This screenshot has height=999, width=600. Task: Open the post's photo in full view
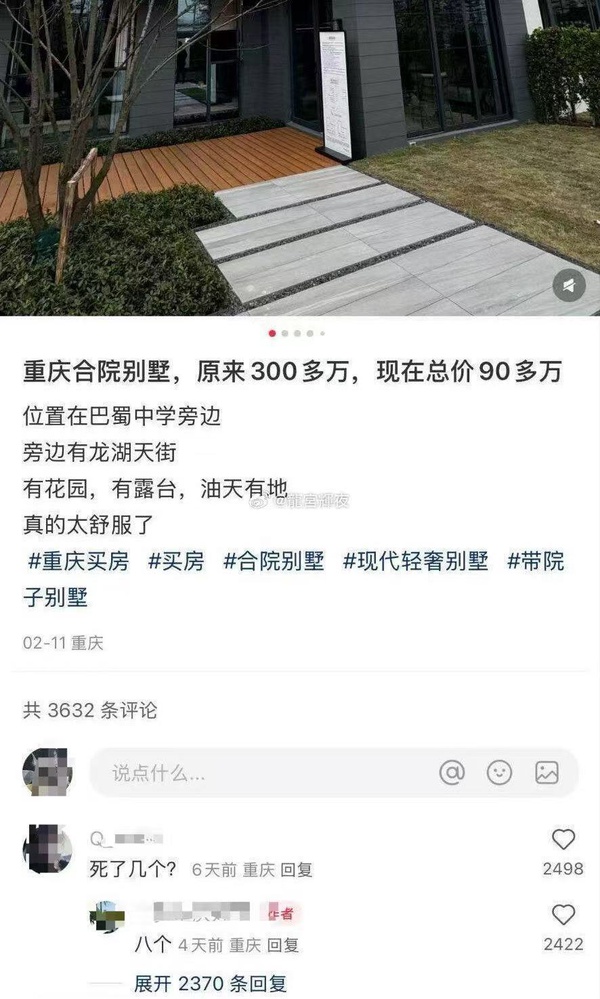[x=300, y=157]
